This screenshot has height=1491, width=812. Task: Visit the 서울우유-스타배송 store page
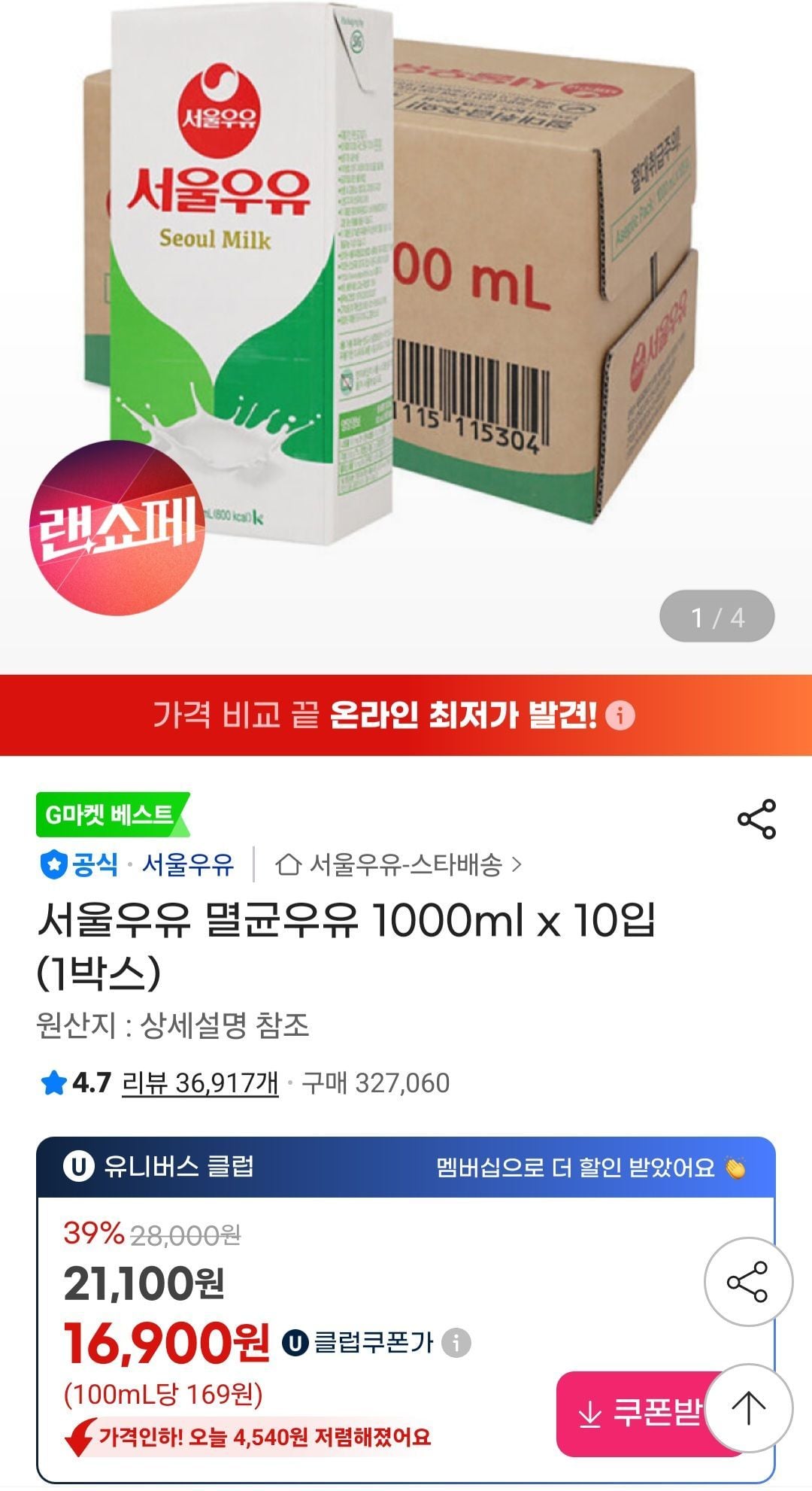click(x=398, y=864)
